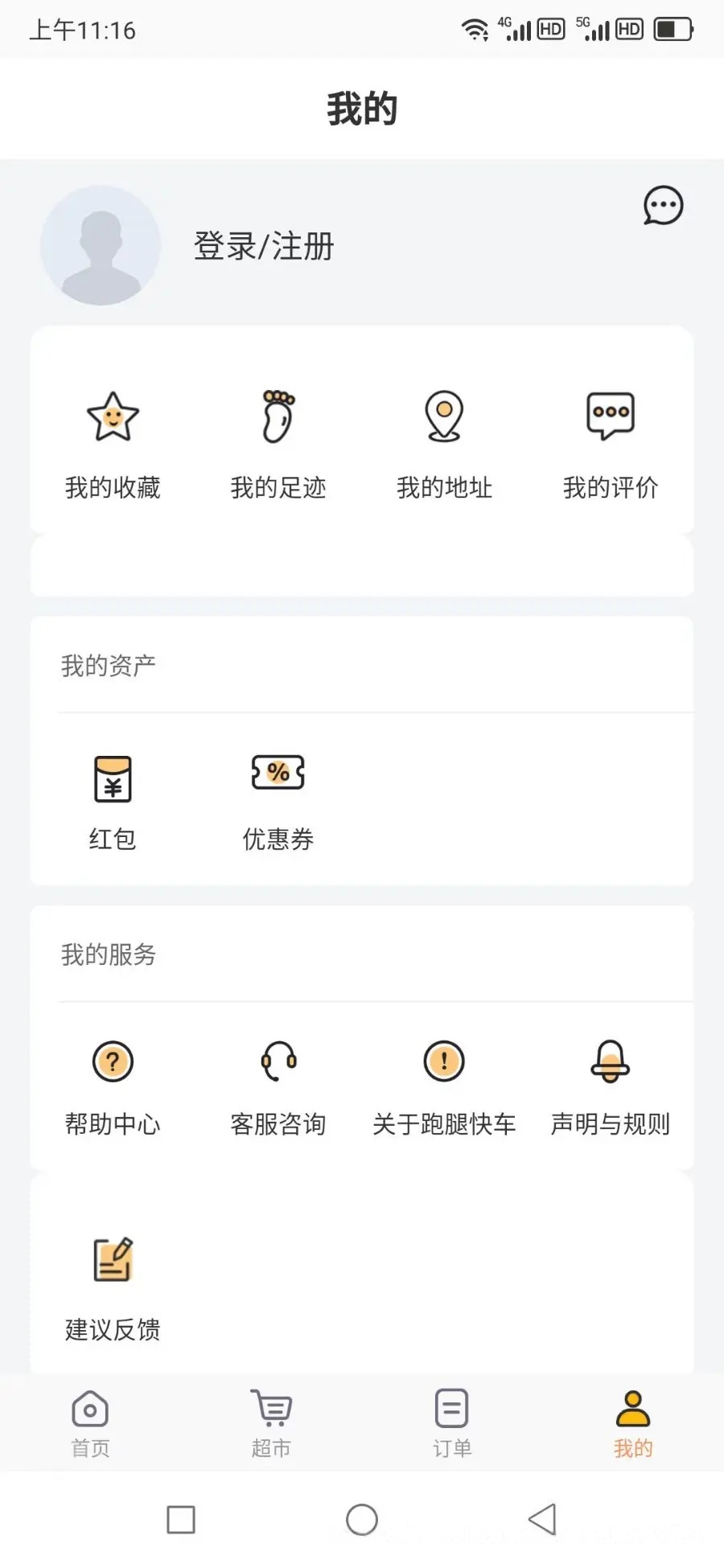The height and width of the screenshot is (1568, 724).
Task: Open 红包 red packets
Action: (113, 800)
